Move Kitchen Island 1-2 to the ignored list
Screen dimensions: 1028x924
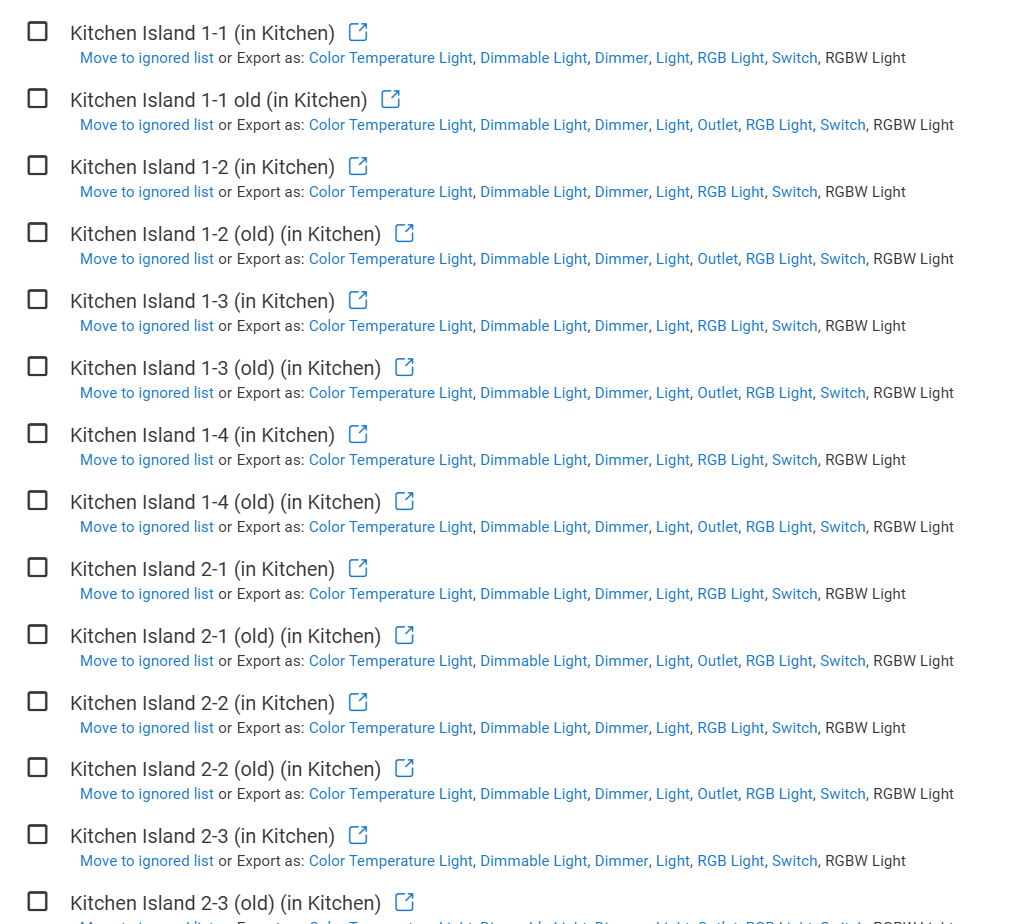point(147,192)
